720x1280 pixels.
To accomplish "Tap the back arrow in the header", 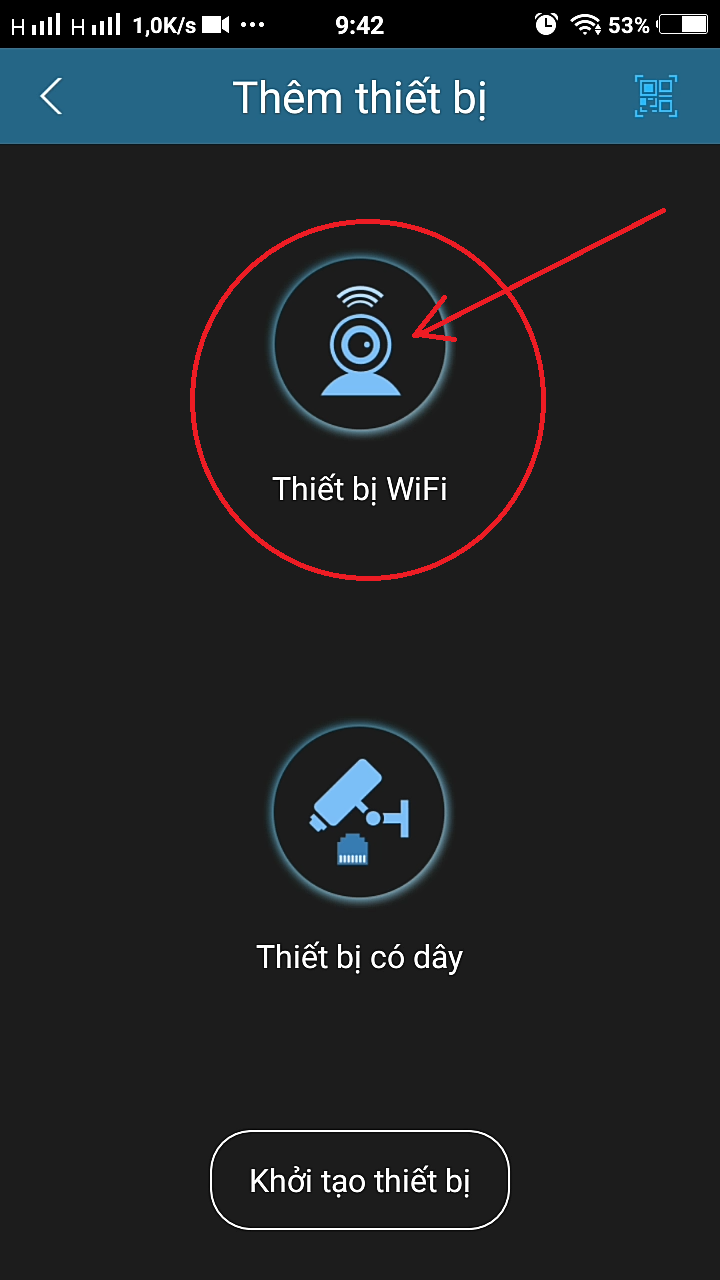I will (50, 96).
